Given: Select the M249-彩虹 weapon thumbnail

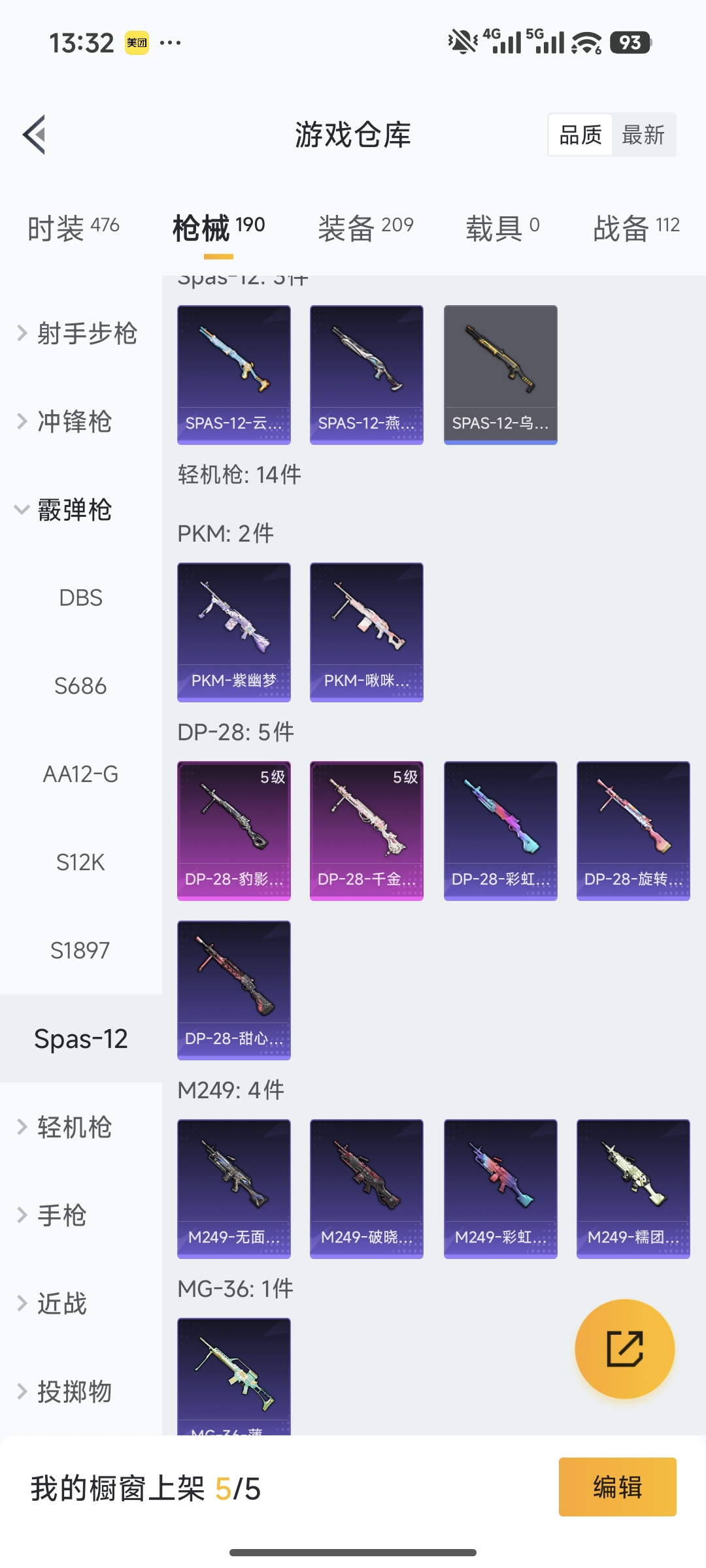Looking at the screenshot, I should coord(500,1188).
